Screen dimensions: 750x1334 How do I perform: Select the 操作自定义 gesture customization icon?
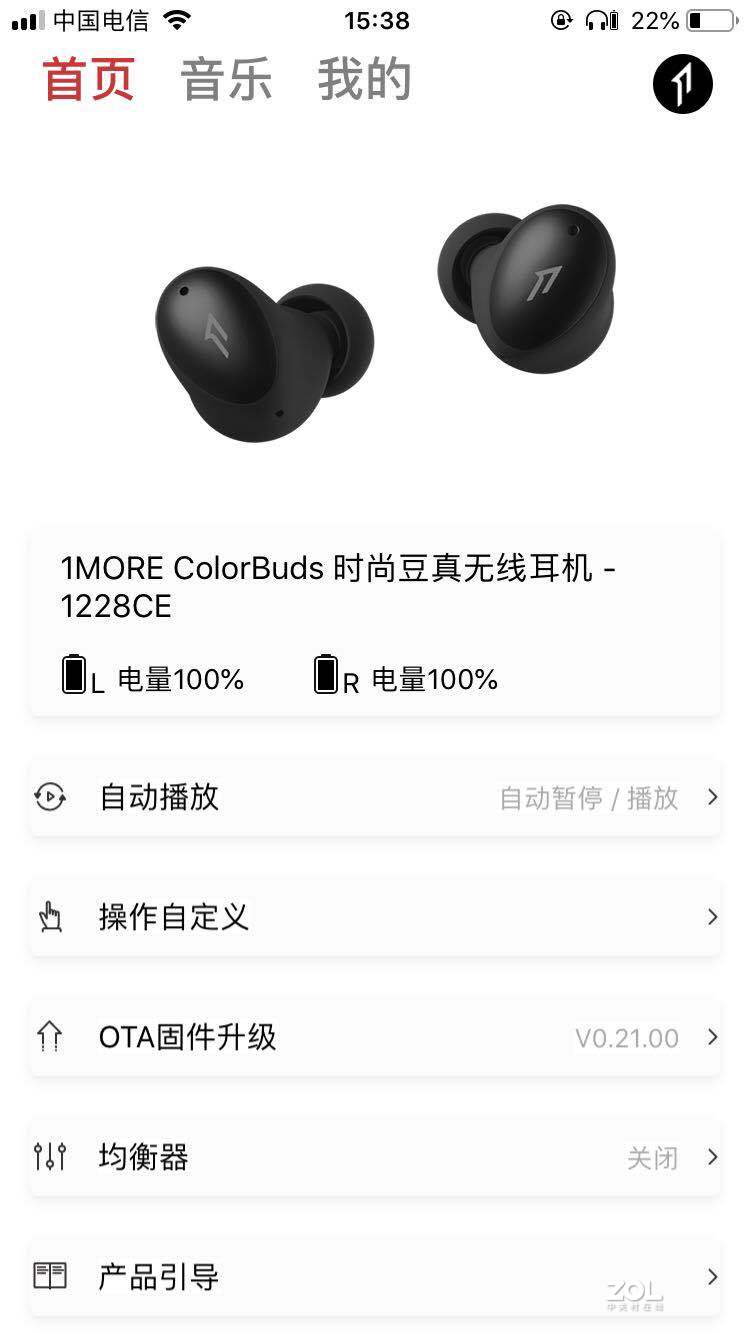[x=50, y=917]
